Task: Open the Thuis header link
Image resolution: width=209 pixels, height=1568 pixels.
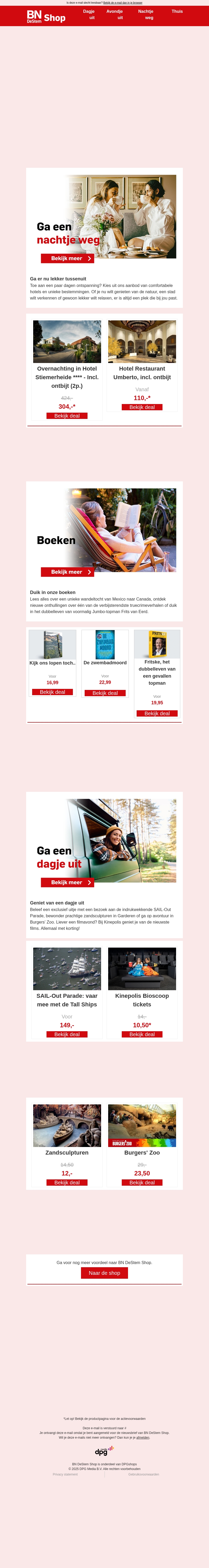Action: click(x=177, y=11)
